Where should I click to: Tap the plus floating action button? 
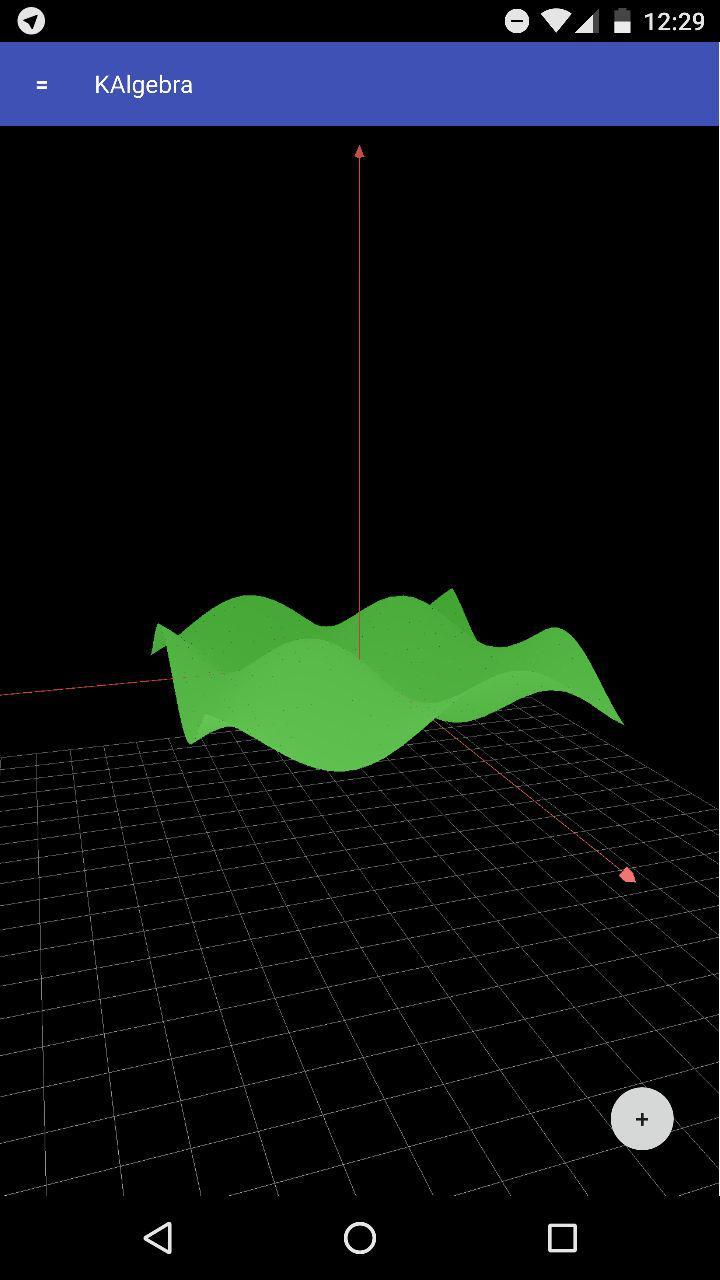click(x=642, y=1119)
